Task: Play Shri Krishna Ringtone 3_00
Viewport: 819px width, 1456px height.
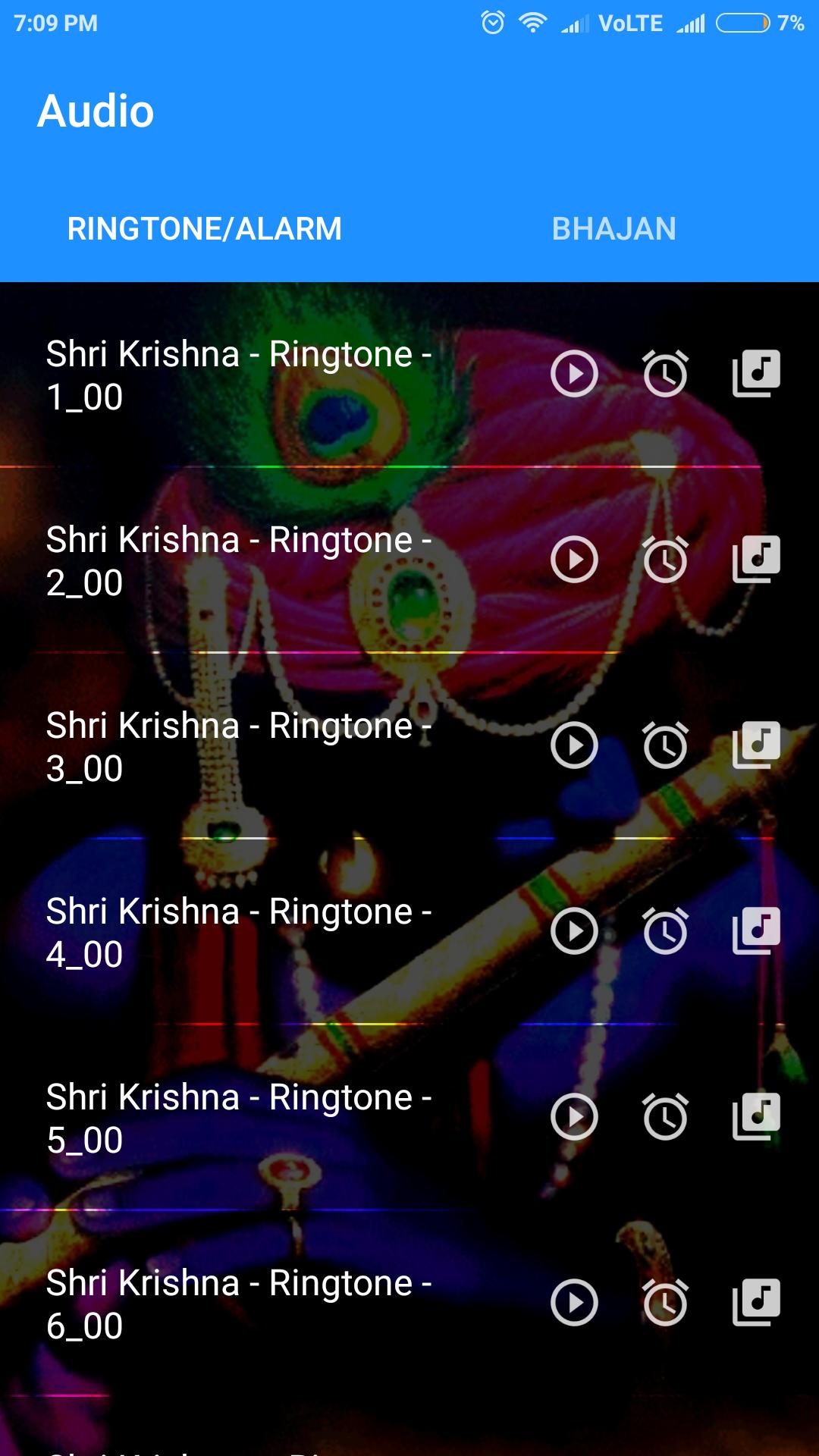Action: (574, 745)
